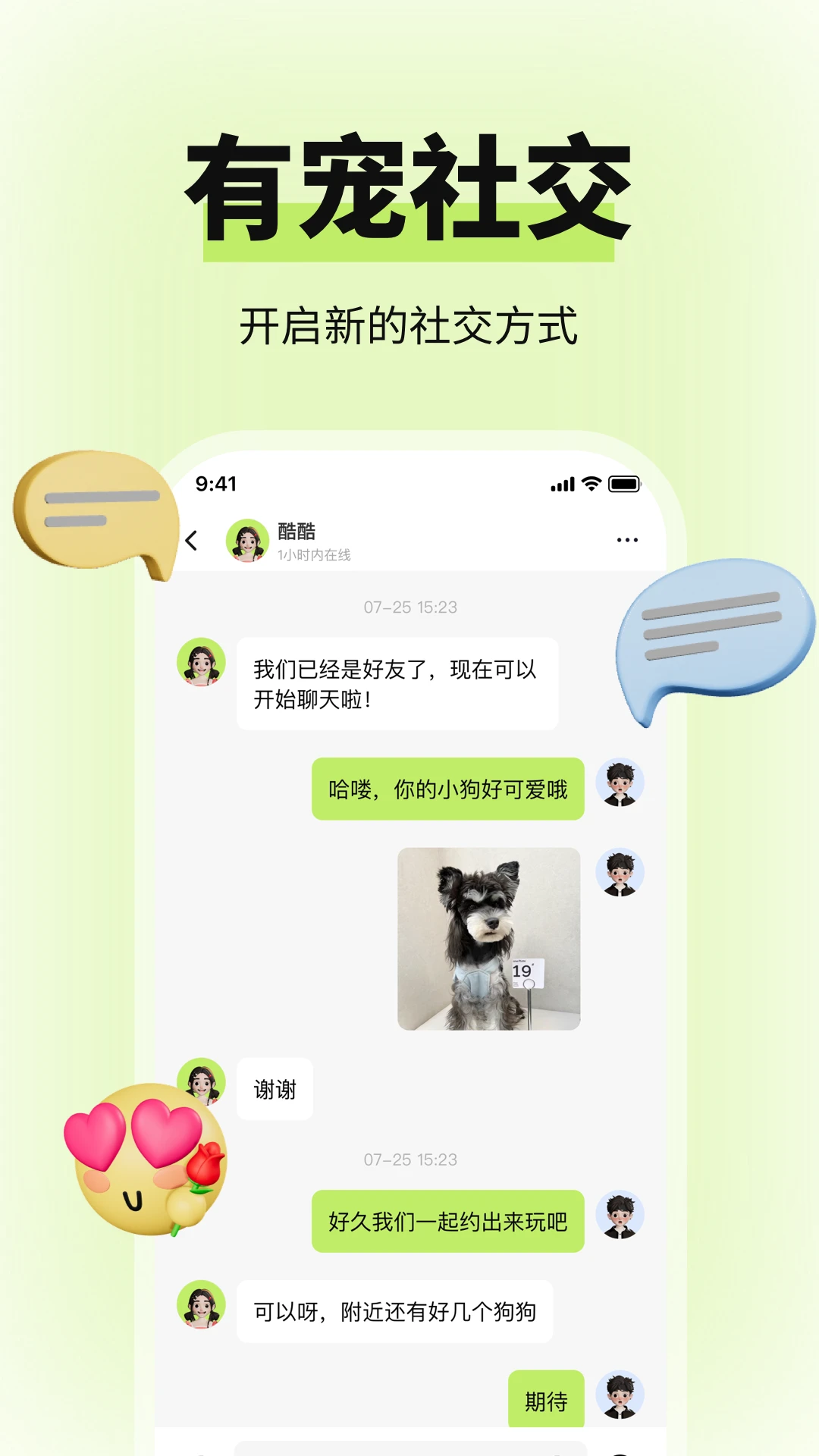819x1456 pixels.
Task: Select the '好久我们一起约出来玩吧' message
Action: point(447,1222)
